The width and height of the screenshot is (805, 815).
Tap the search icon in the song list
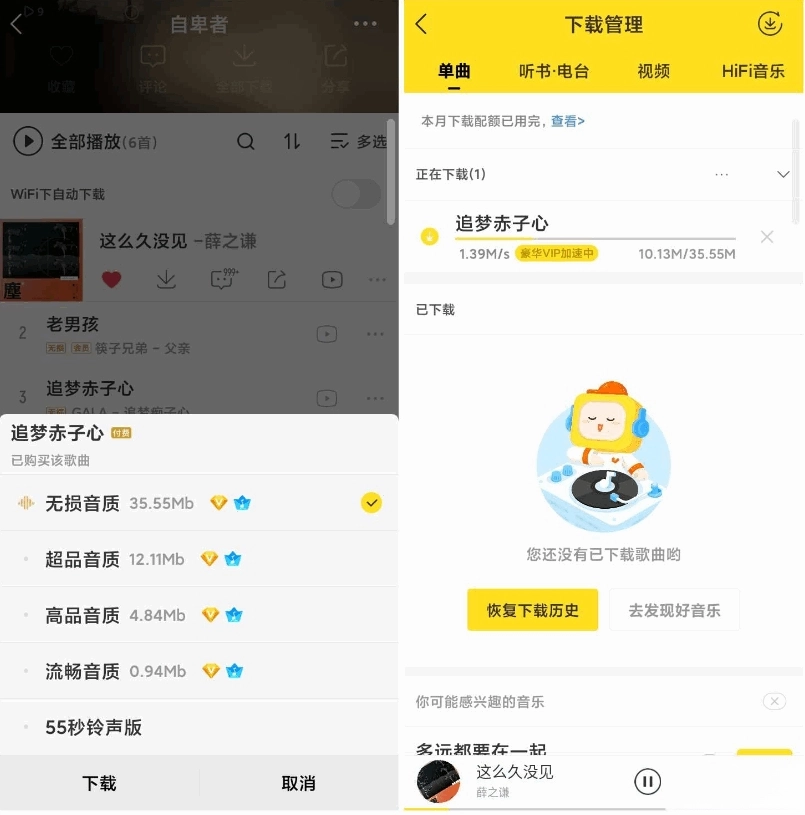coord(246,142)
